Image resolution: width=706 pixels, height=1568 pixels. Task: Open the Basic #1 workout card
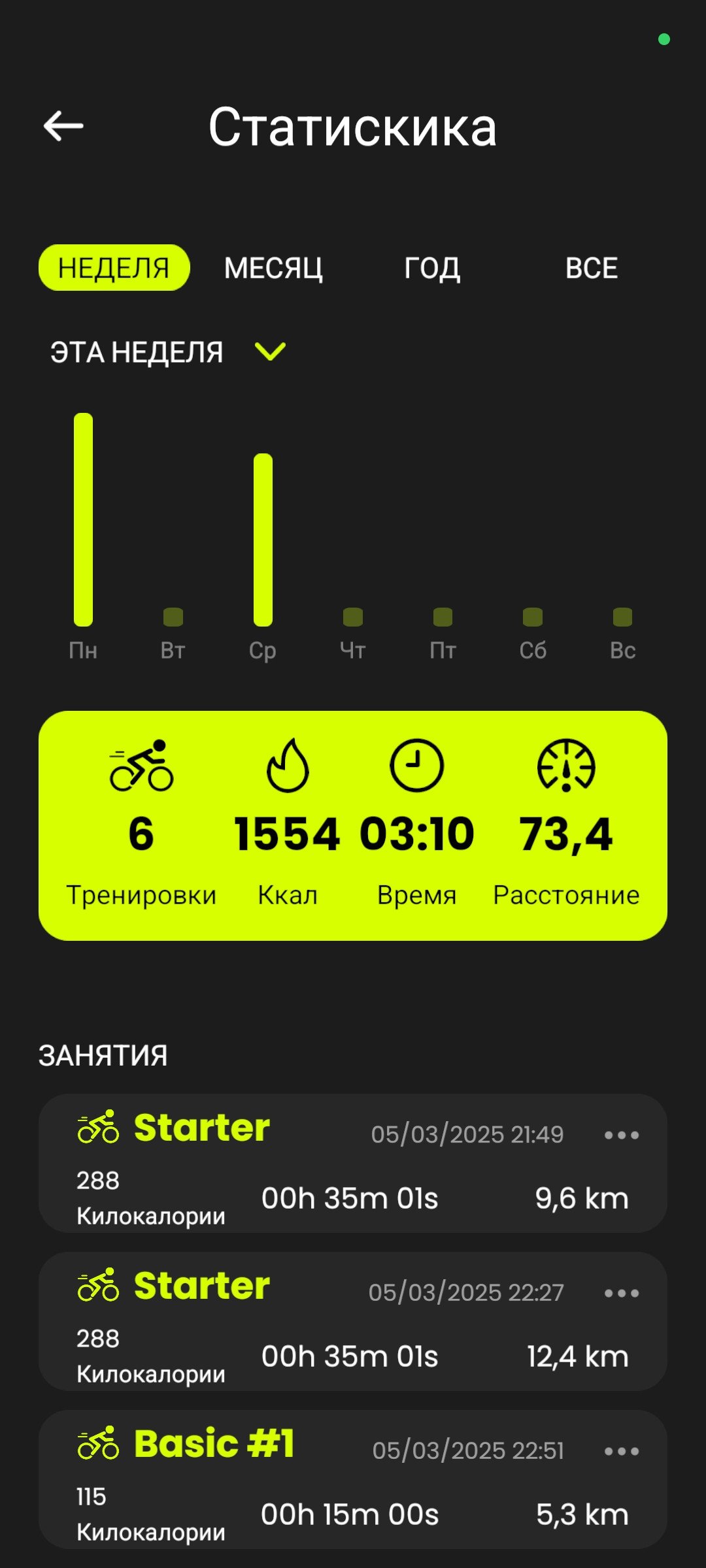[353, 1479]
